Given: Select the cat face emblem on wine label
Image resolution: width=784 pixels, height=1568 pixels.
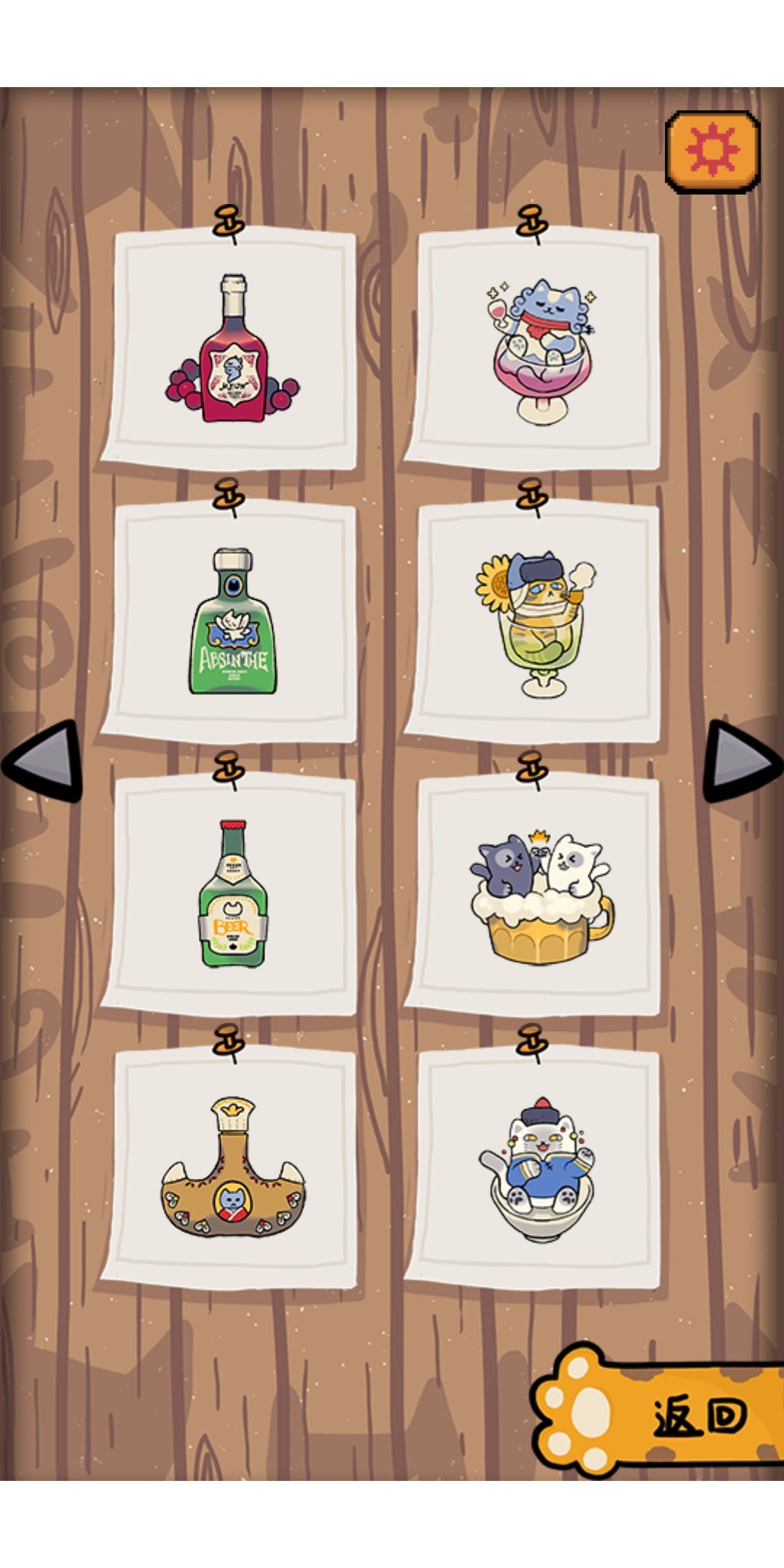Looking at the screenshot, I should point(233,367).
